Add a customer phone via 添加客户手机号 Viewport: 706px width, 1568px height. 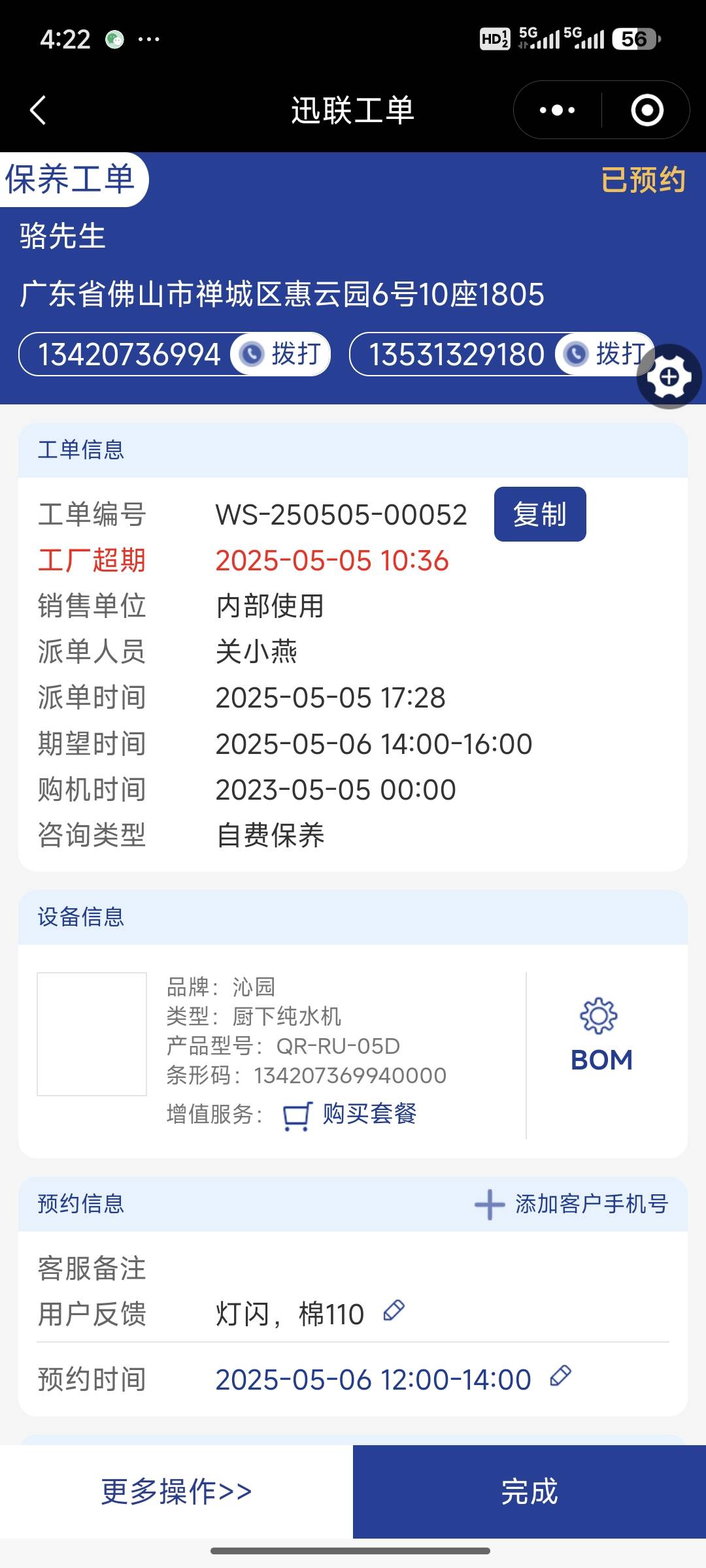(x=571, y=1203)
